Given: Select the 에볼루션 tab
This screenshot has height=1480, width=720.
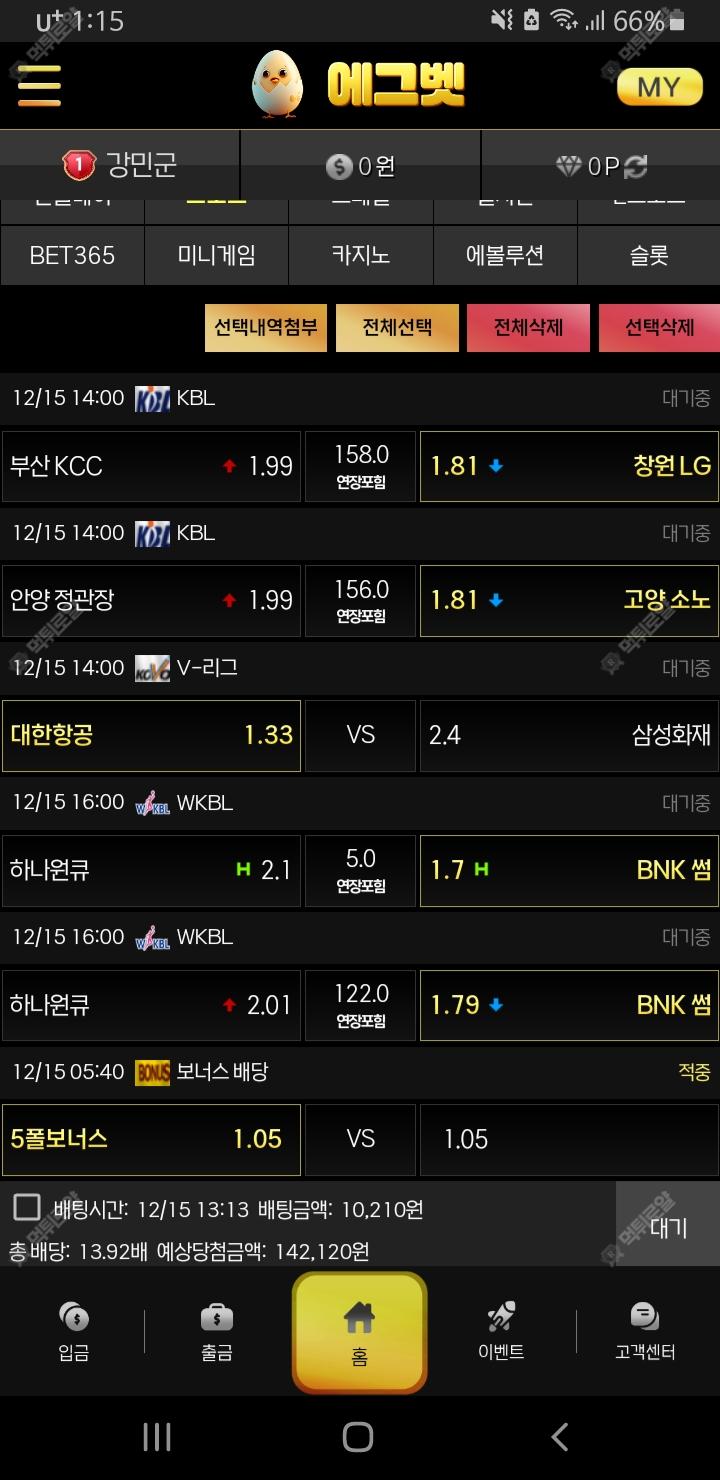Looking at the screenshot, I should point(504,255).
